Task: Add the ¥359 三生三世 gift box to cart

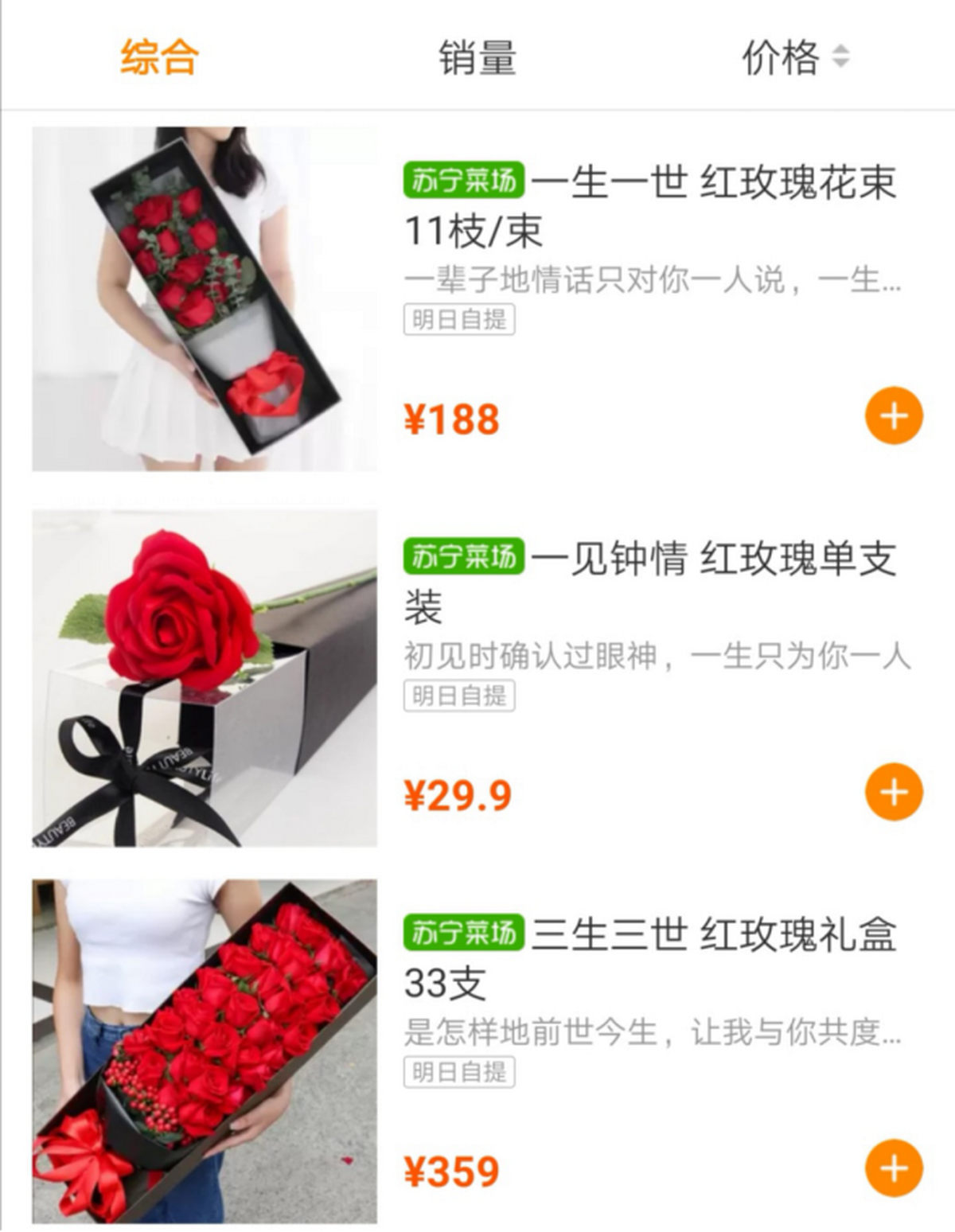Action: click(894, 1168)
